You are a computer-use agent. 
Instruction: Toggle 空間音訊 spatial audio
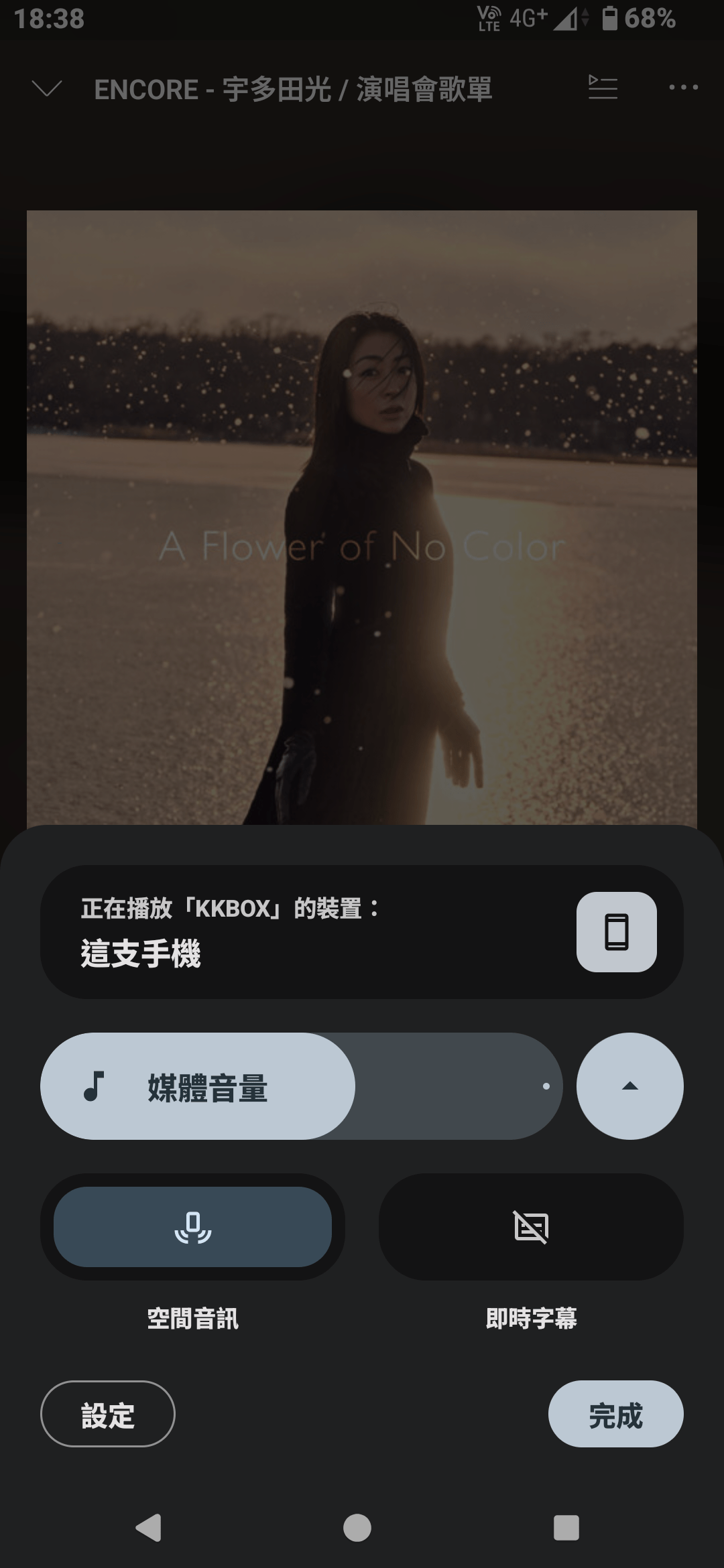[x=192, y=1226]
